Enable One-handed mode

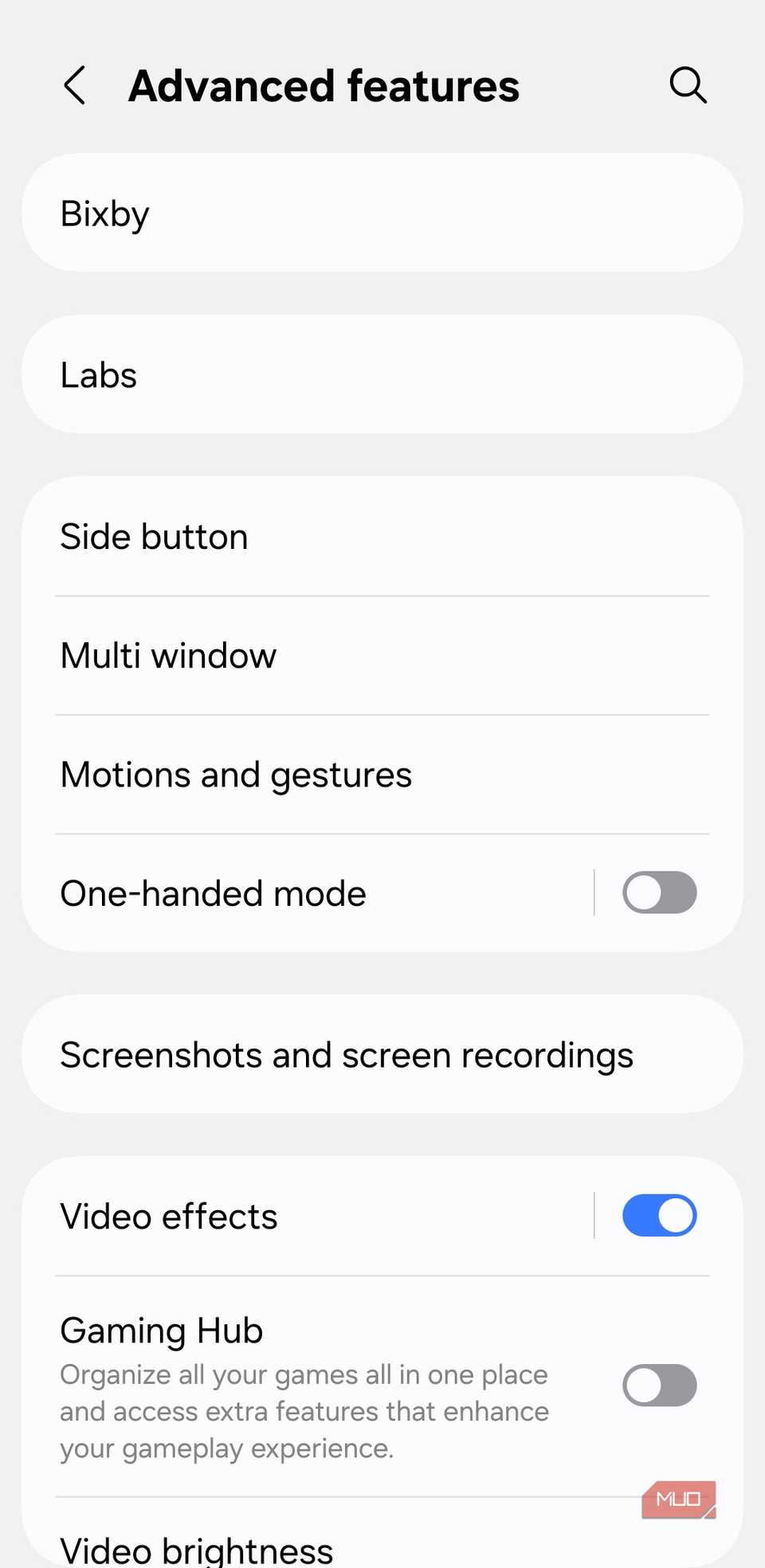659,892
